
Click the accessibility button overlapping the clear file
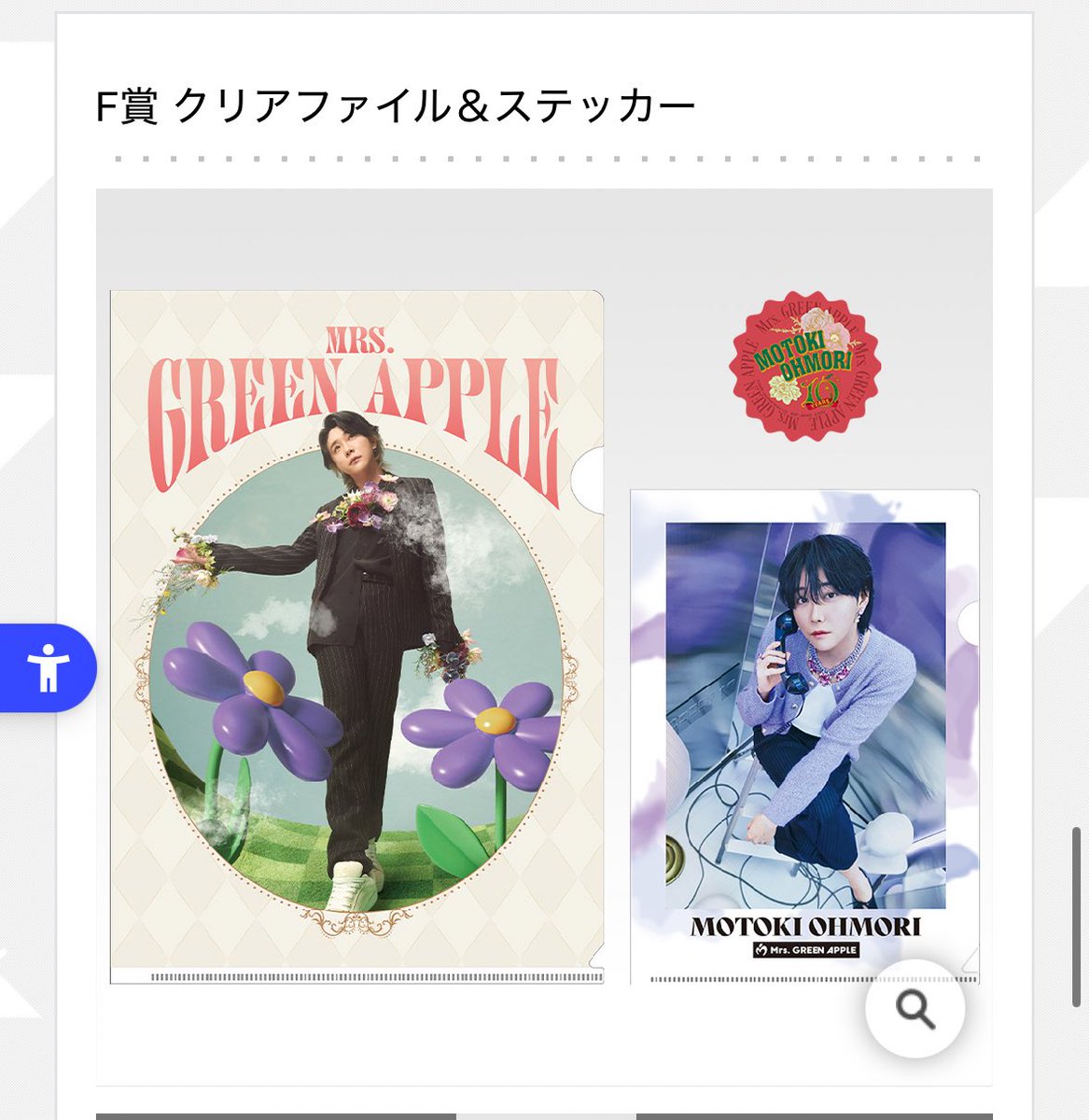[x=47, y=668]
